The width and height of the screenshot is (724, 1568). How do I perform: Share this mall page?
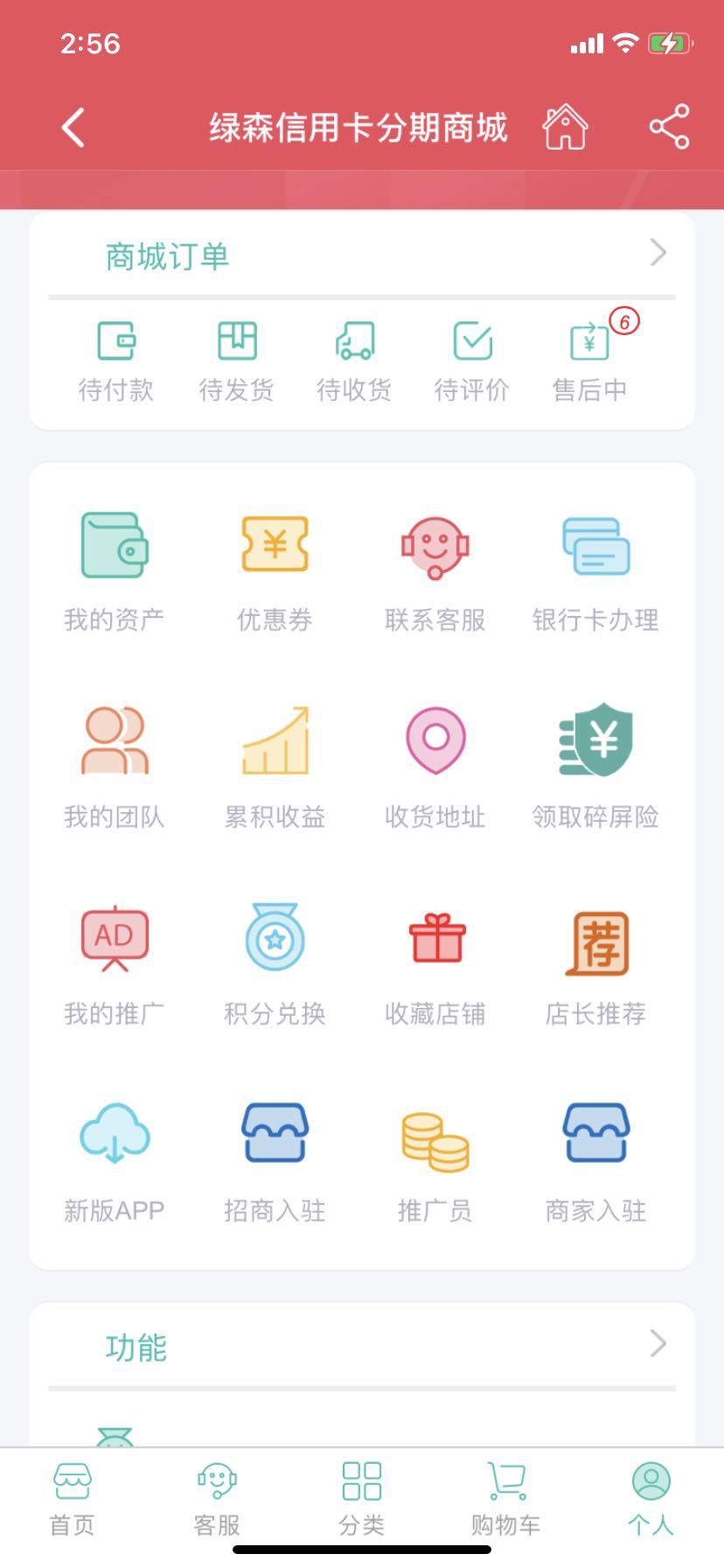[669, 127]
